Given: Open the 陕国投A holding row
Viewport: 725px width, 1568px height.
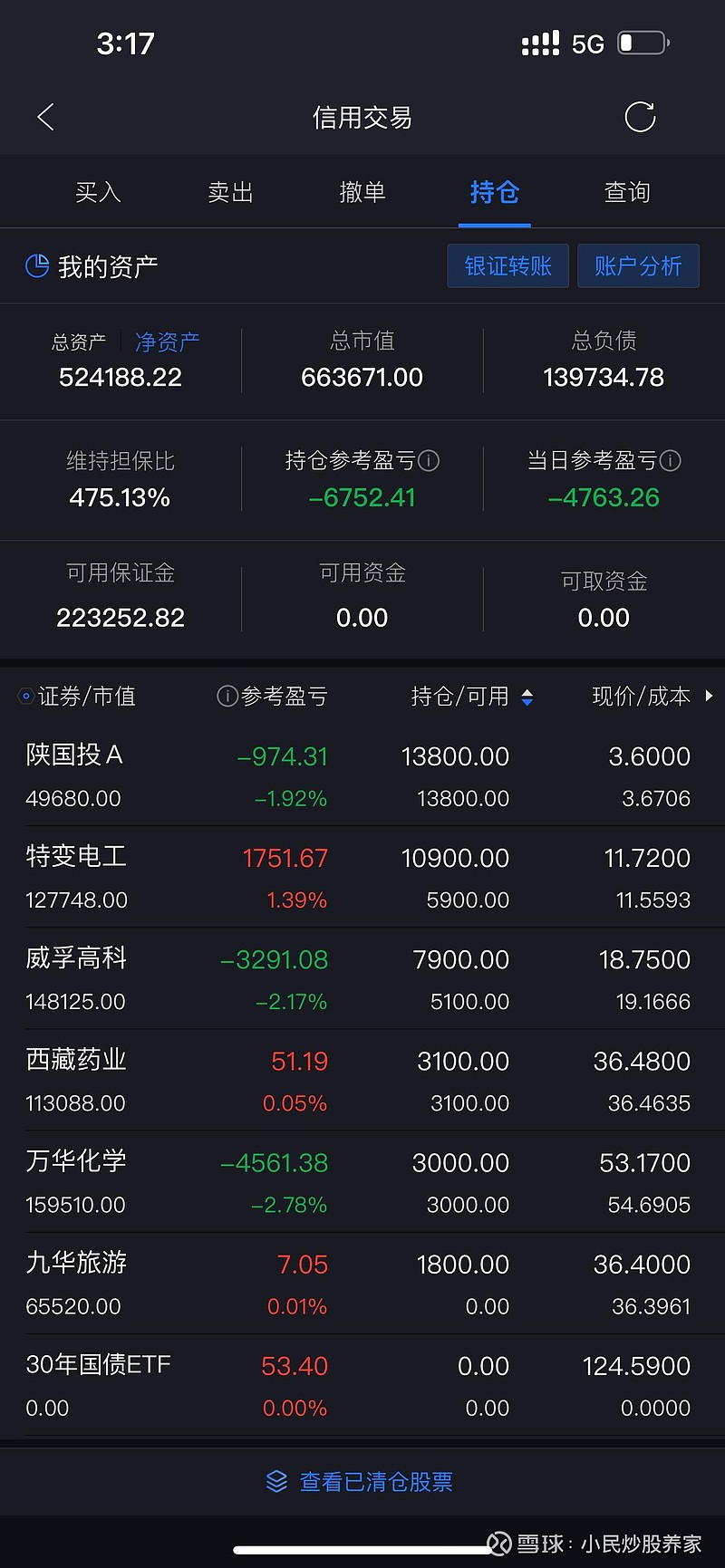Looking at the screenshot, I should pos(362,775).
